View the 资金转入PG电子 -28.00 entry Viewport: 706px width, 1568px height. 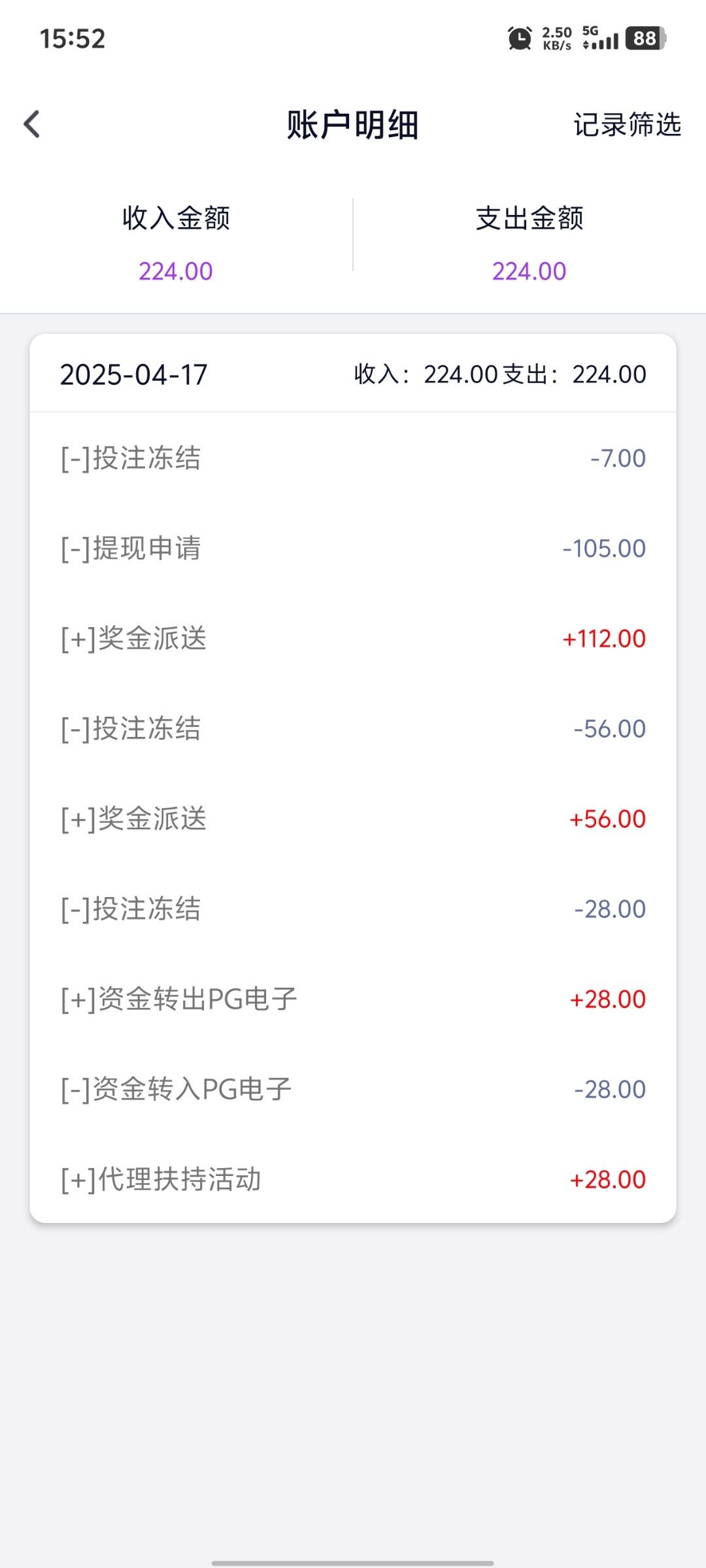tap(353, 1089)
